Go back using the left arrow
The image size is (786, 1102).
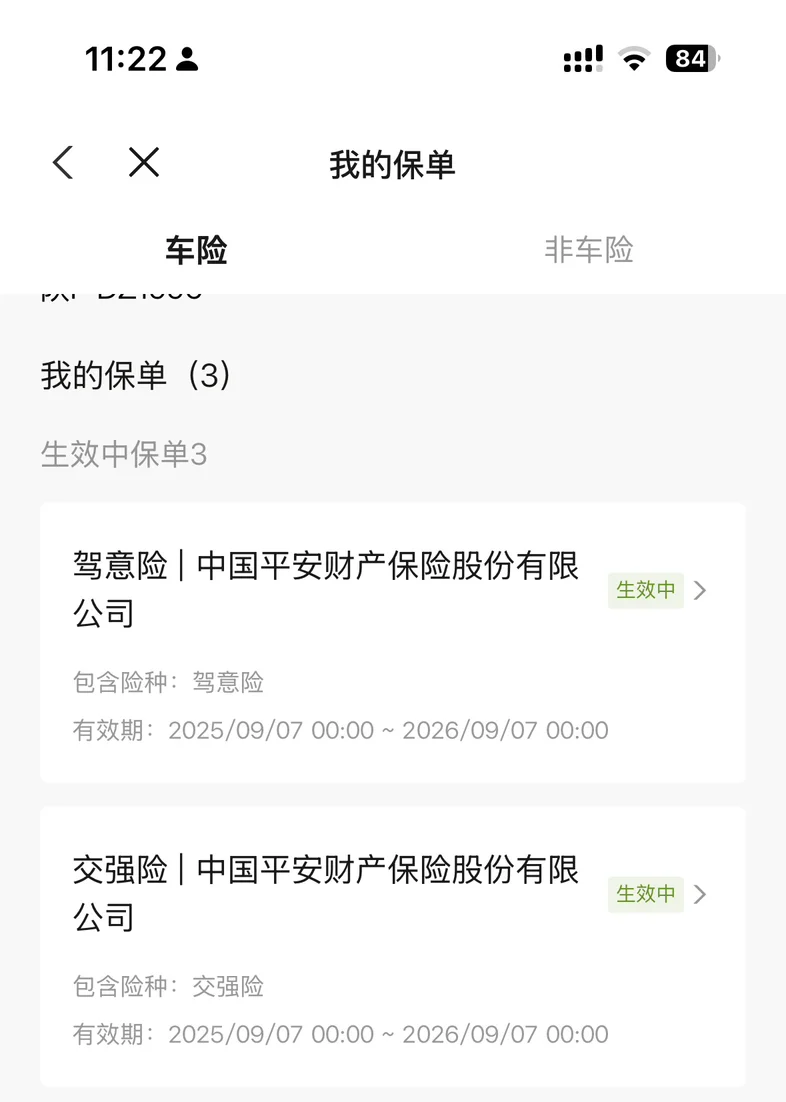(63, 163)
